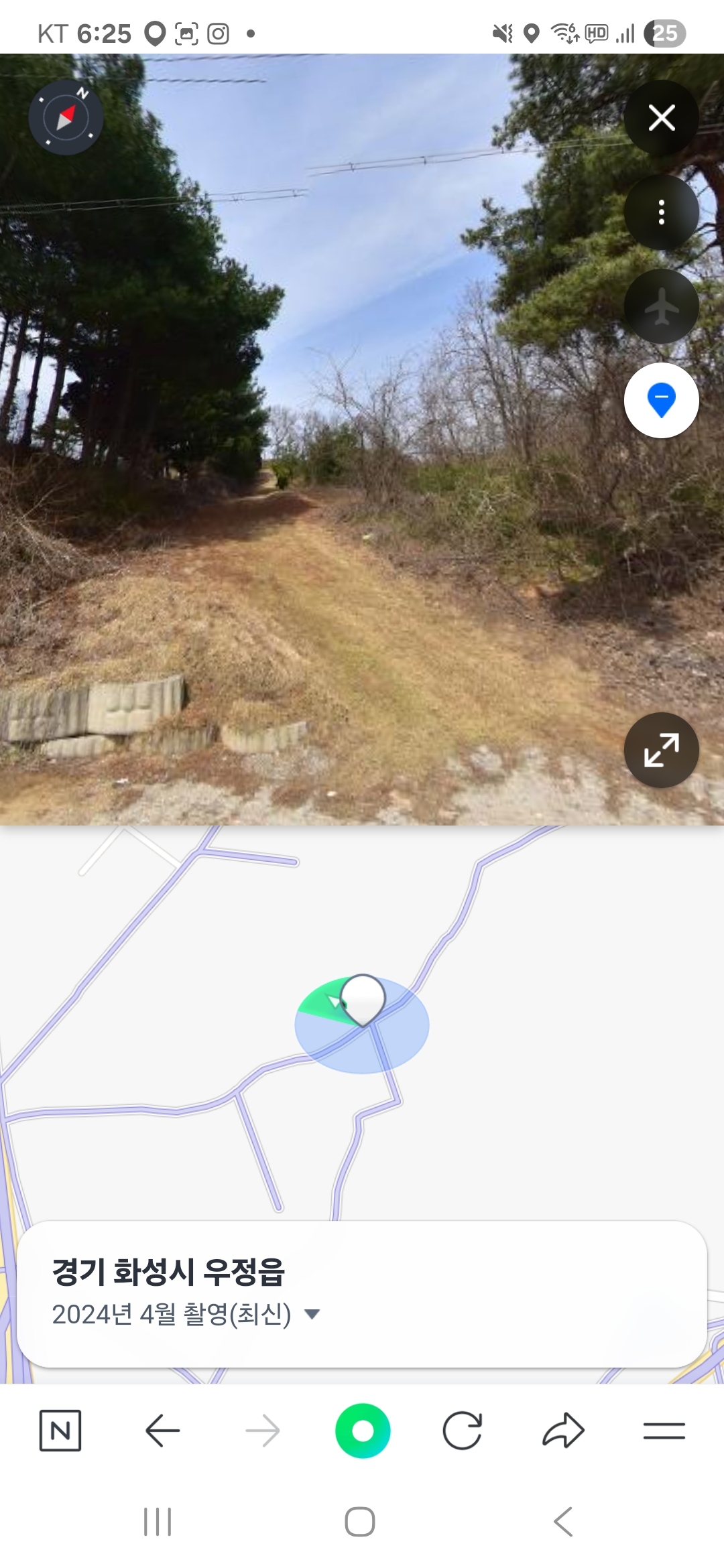Reload the current page
The height and width of the screenshot is (1568, 724).
[x=463, y=1431]
